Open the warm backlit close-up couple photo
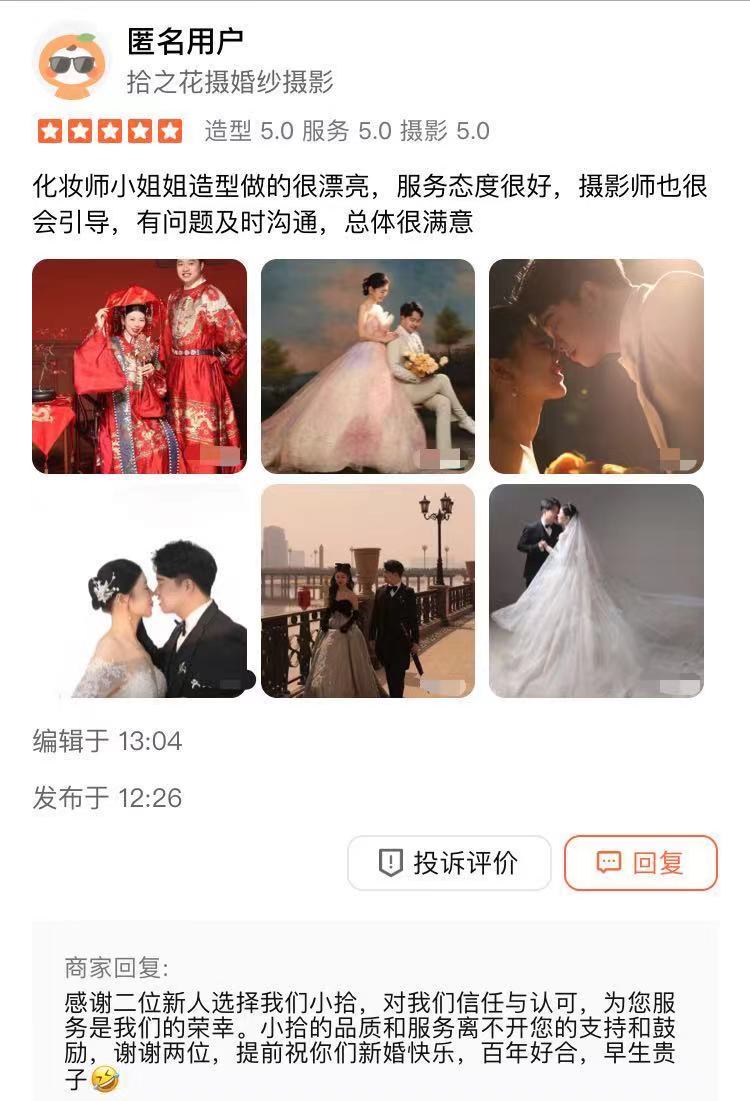 pyautogui.click(x=596, y=366)
